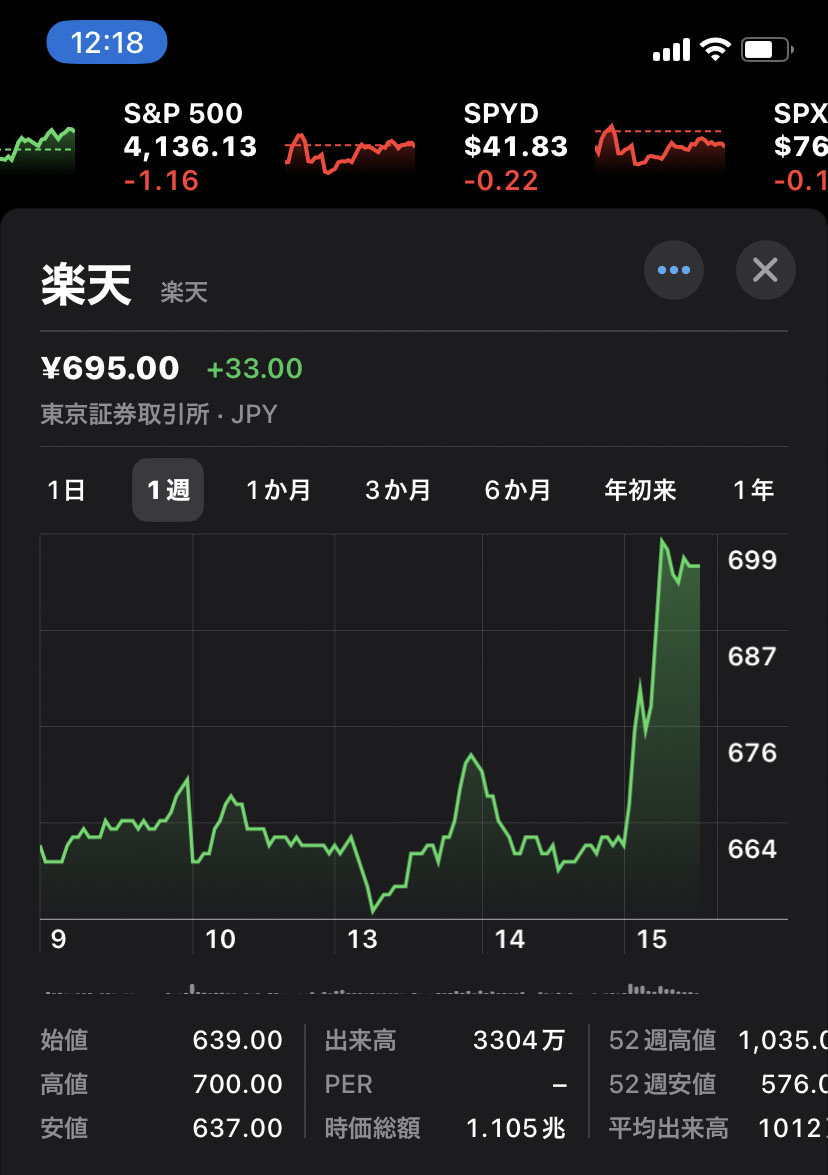Switch chart range to 1日

[x=67, y=490]
